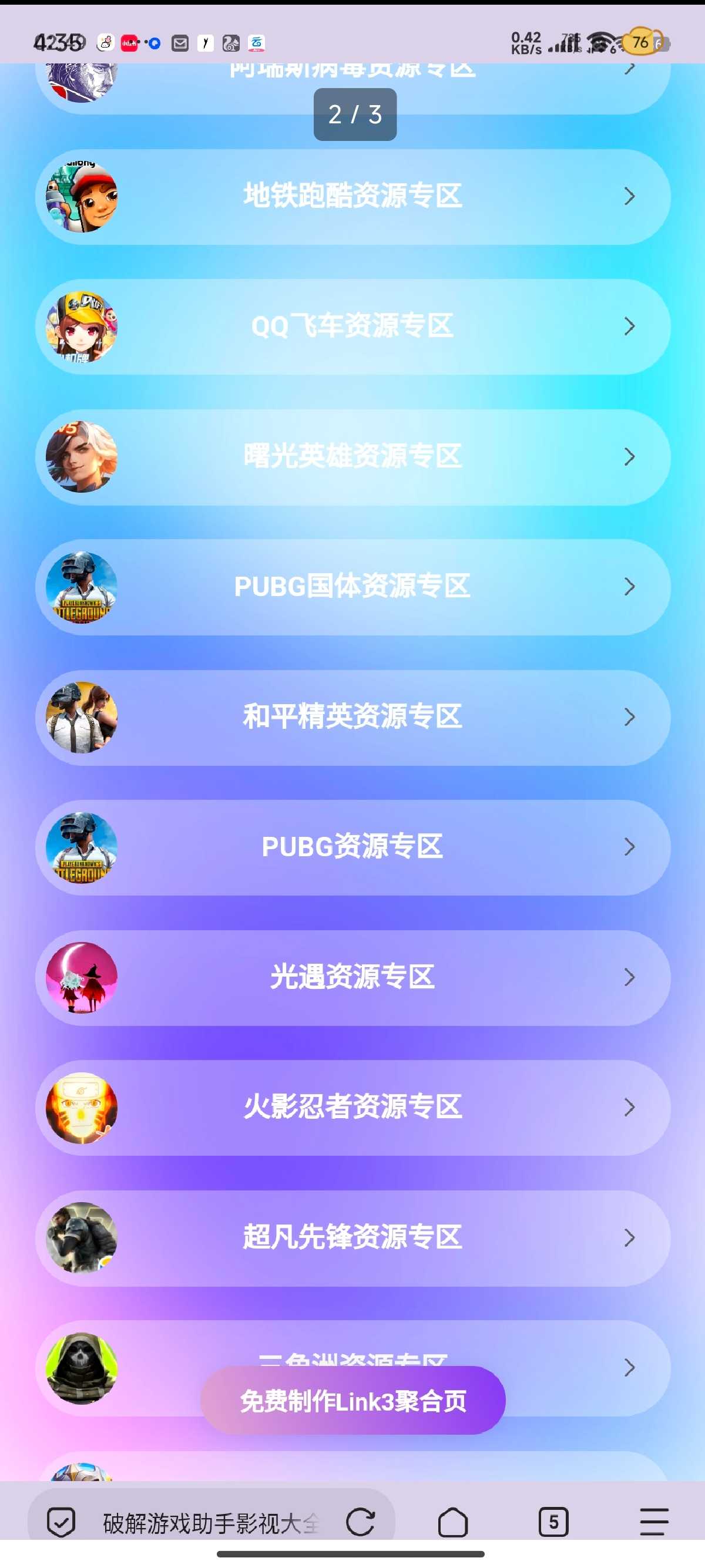Open the PUBG资源专区 entry

[x=352, y=847]
